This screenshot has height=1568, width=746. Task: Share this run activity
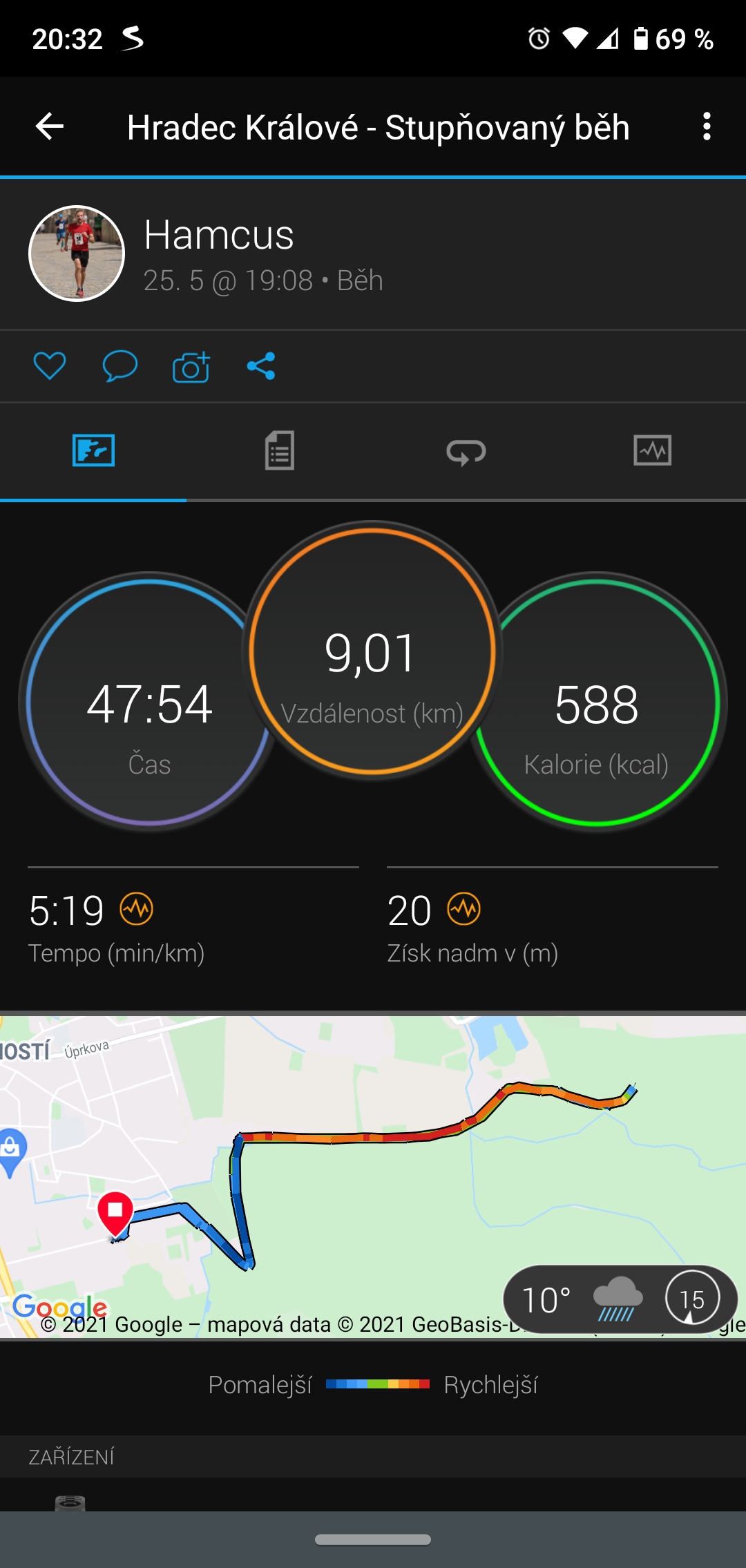click(261, 366)
